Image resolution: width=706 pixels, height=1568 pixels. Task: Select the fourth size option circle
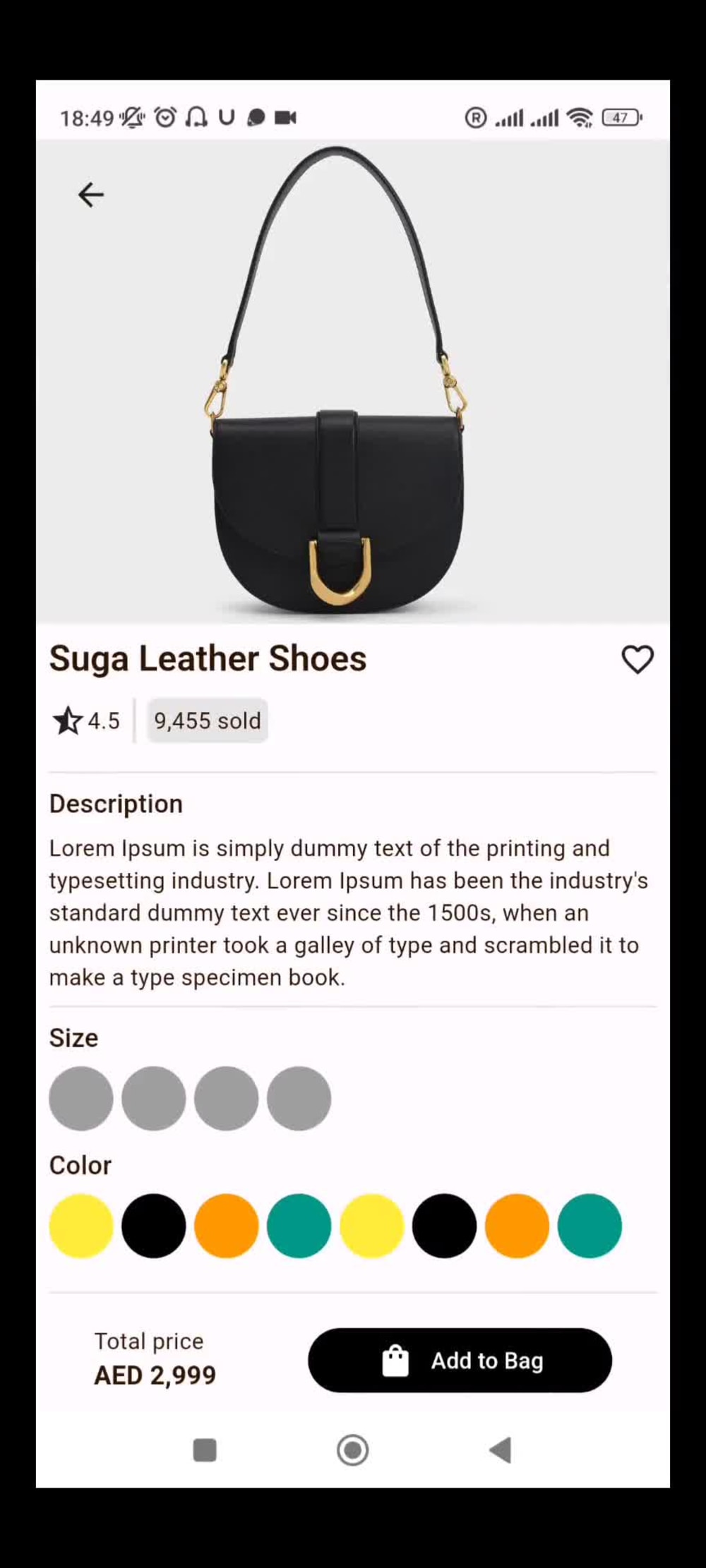(x=299, y=1099)
